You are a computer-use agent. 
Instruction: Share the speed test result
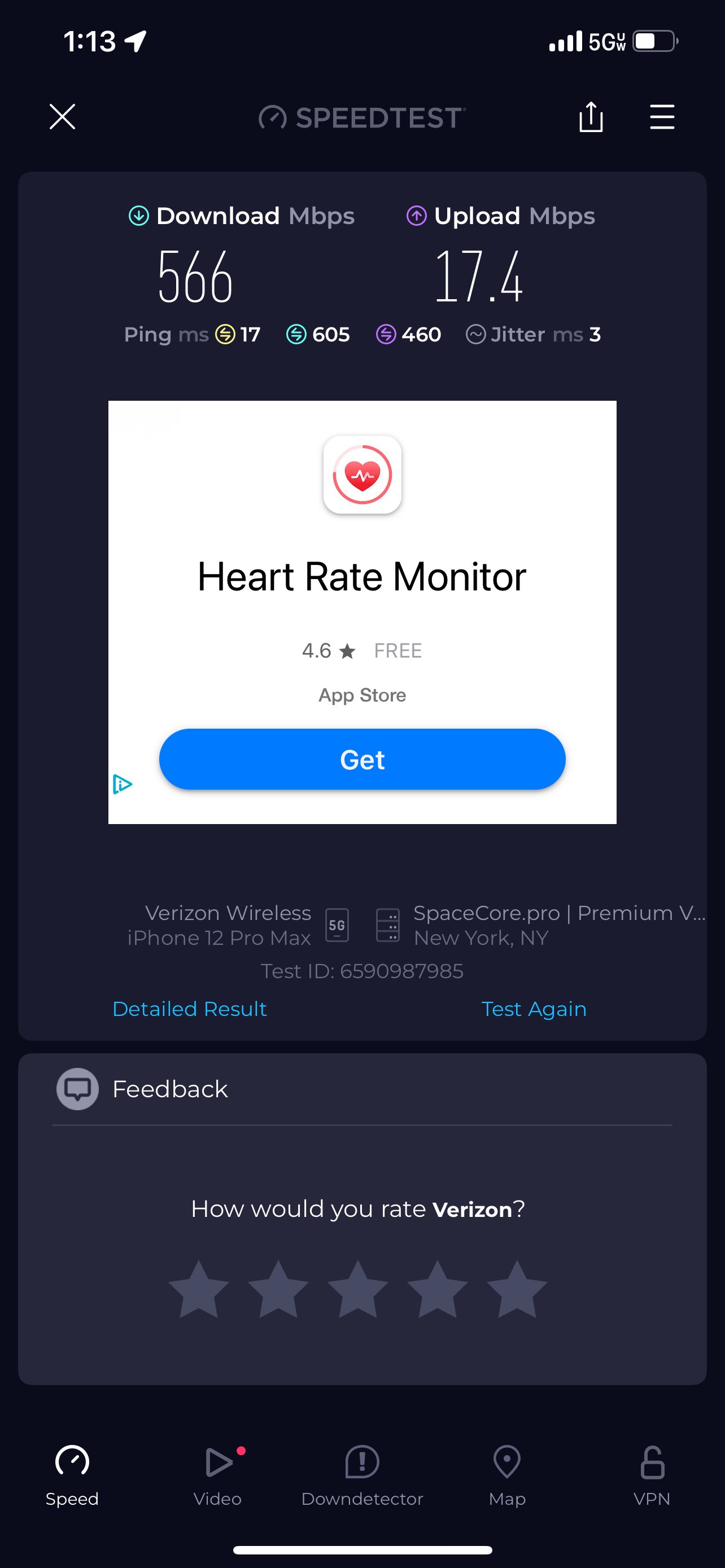[591, 116]
